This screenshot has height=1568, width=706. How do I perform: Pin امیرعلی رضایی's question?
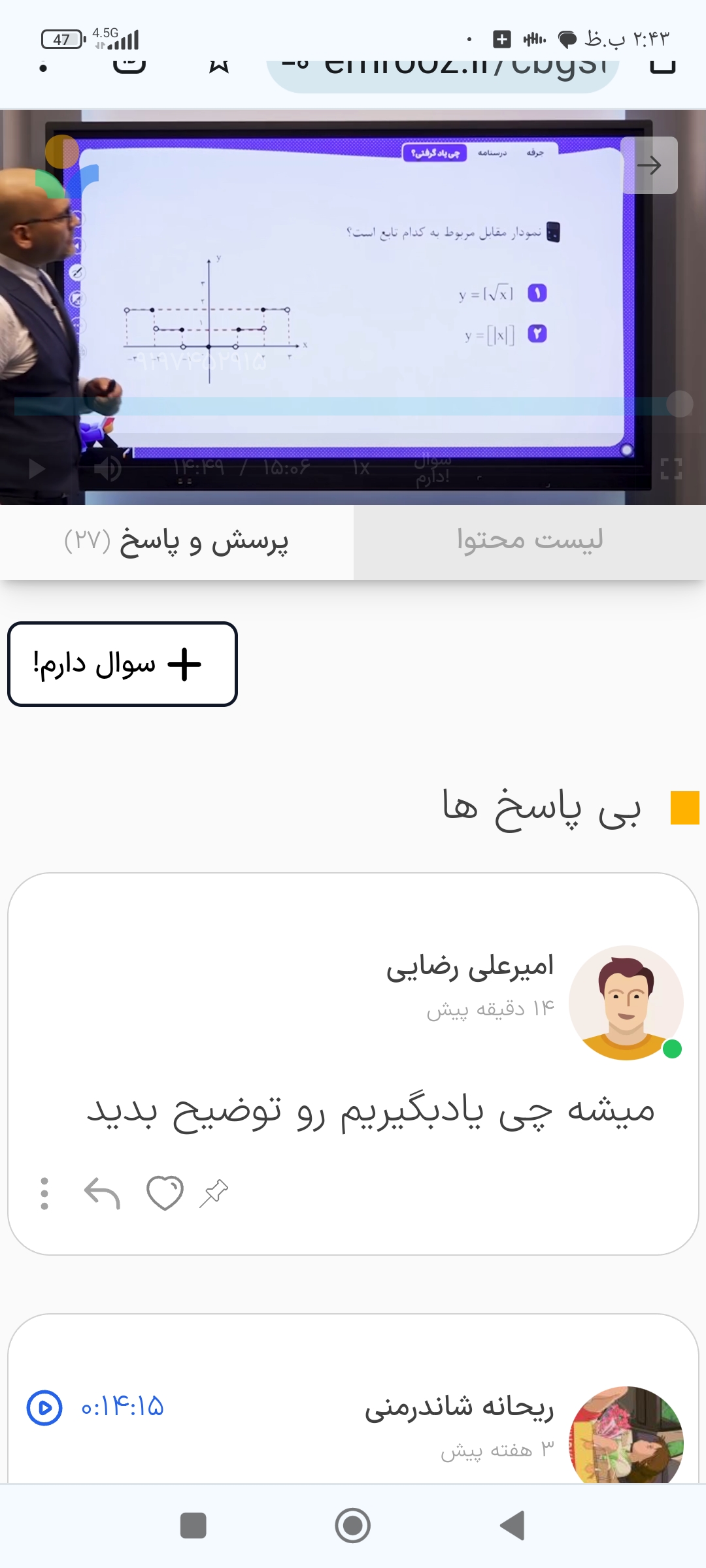(214, 1193)
